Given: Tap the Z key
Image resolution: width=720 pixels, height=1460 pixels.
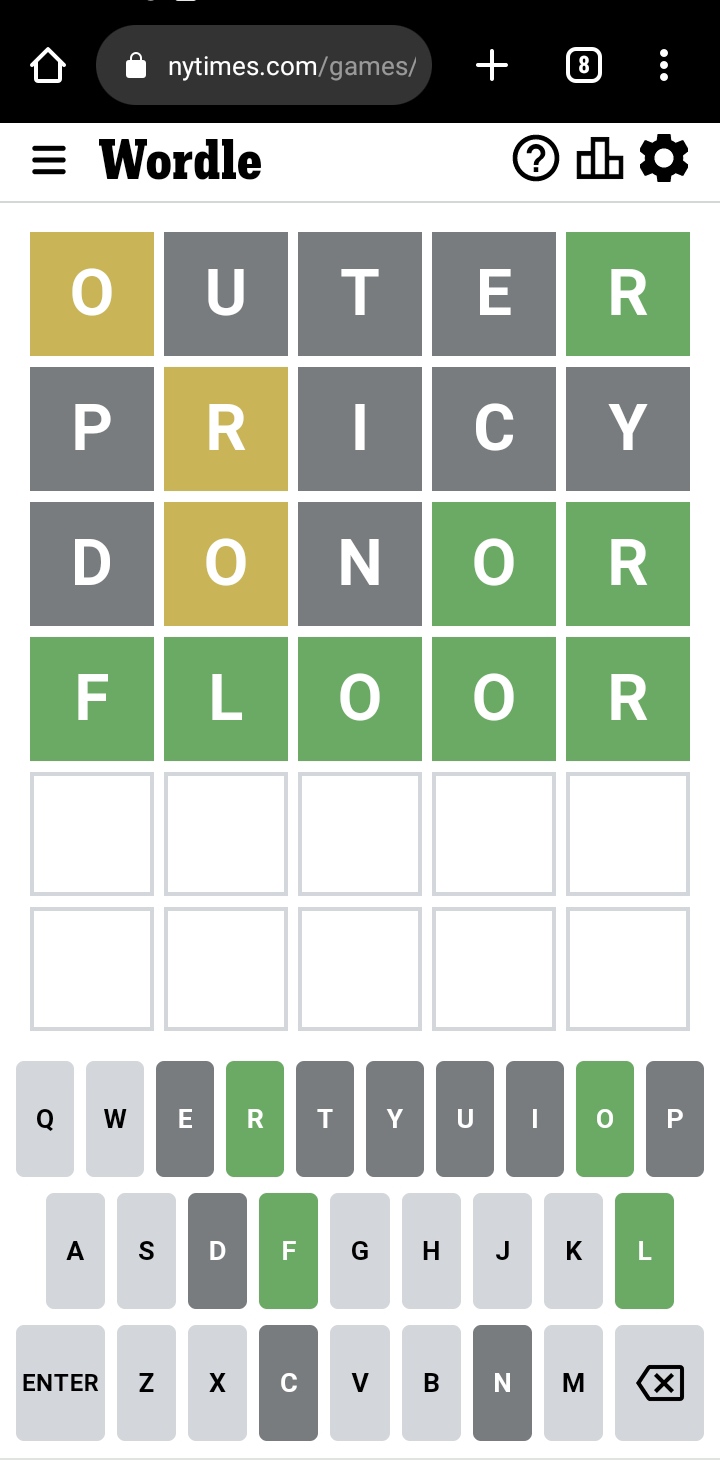Looking at the screenshot, I should tap(146, 1383).
